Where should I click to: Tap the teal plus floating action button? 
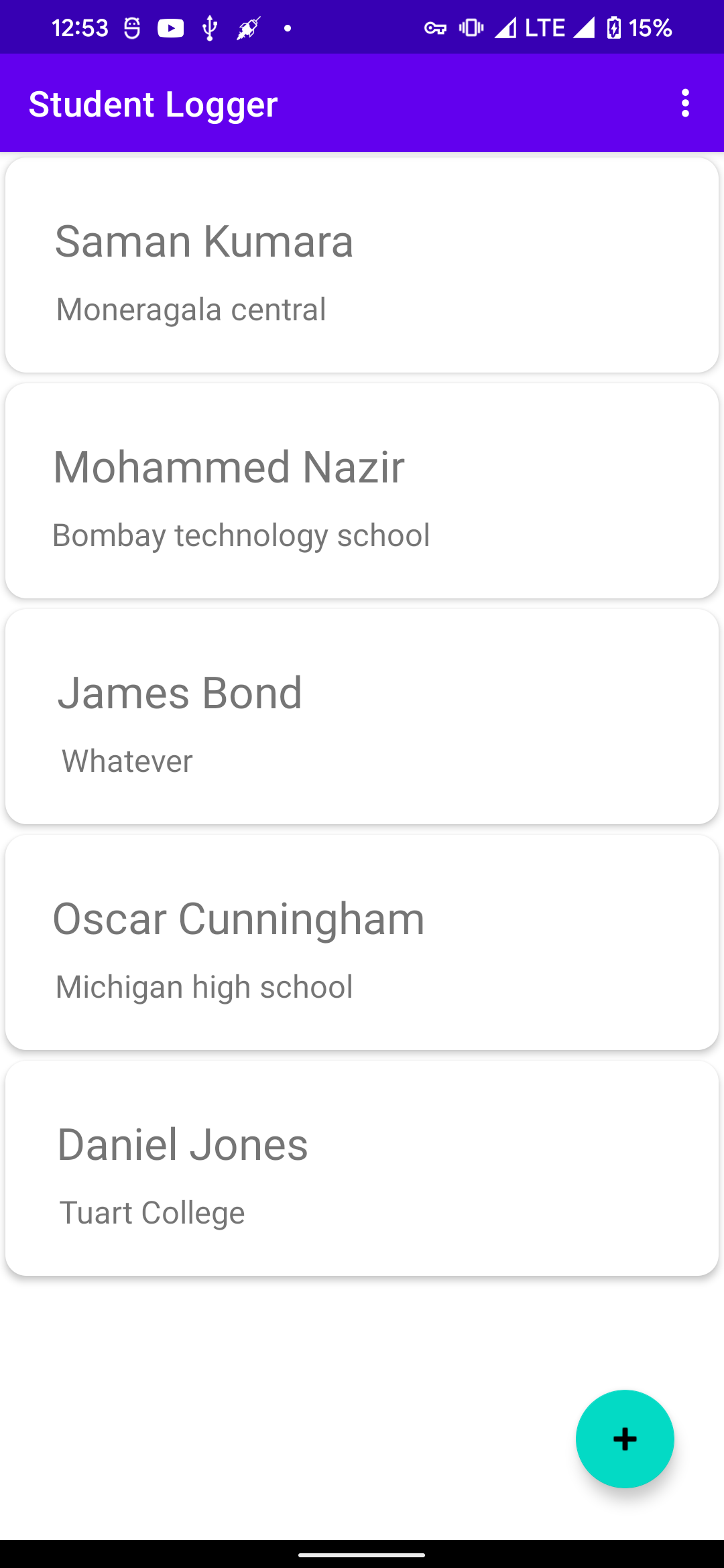pos(625,1439)
